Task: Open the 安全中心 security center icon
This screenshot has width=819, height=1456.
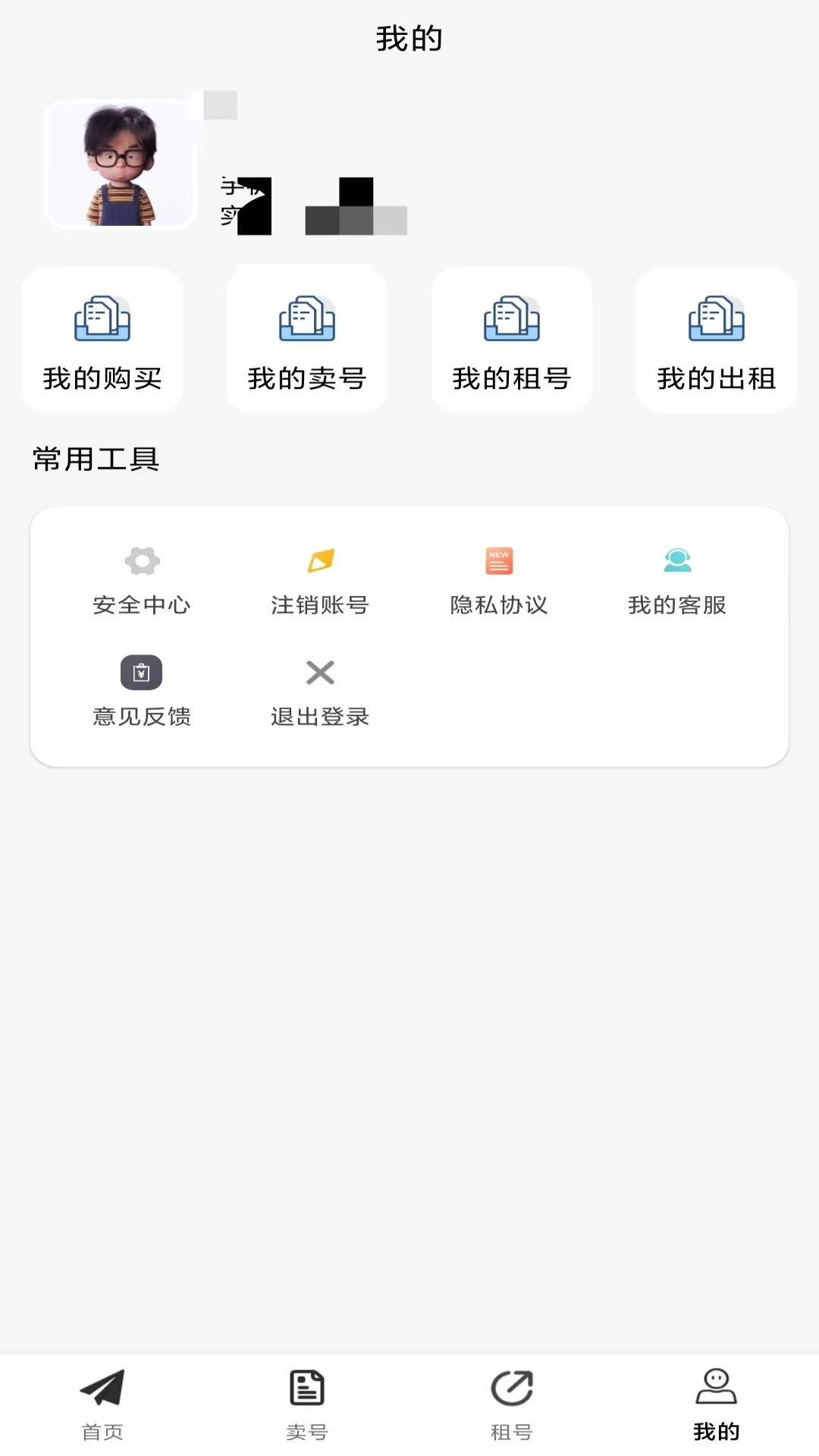Action: 142,561
